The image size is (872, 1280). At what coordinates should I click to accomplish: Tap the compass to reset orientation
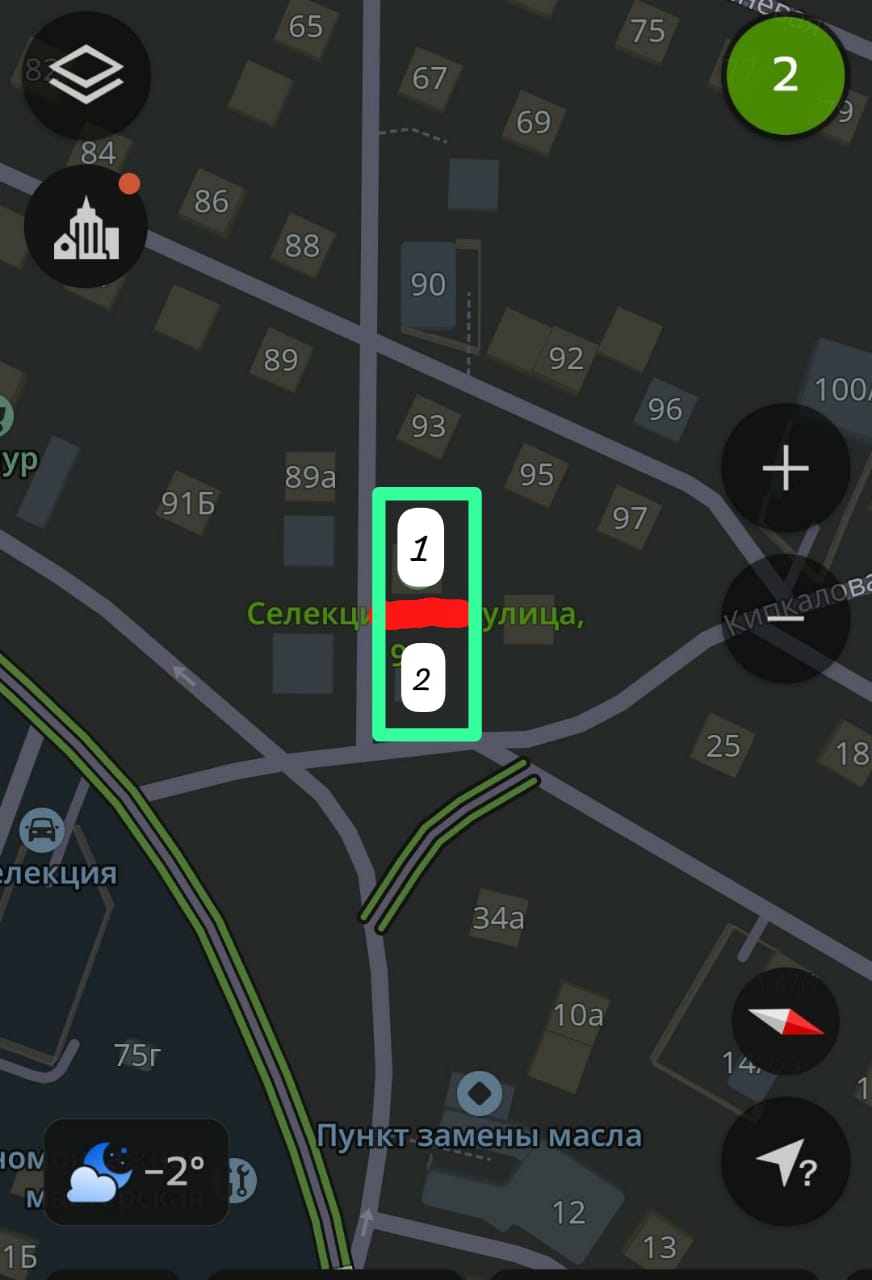click(x=786, y=1022)
